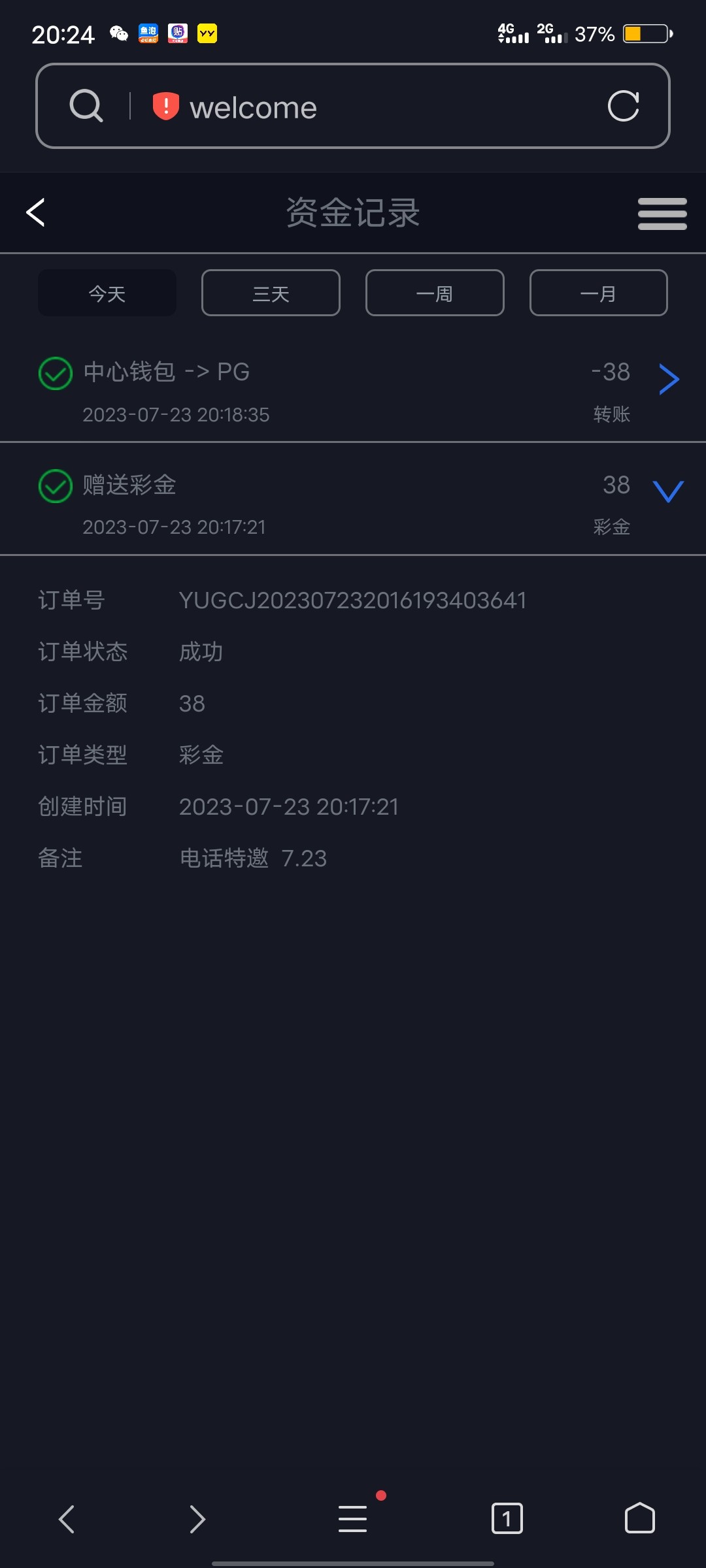Navigate back in the browser toolbar
706x1568 pixels.
(x=67, y=1518)
